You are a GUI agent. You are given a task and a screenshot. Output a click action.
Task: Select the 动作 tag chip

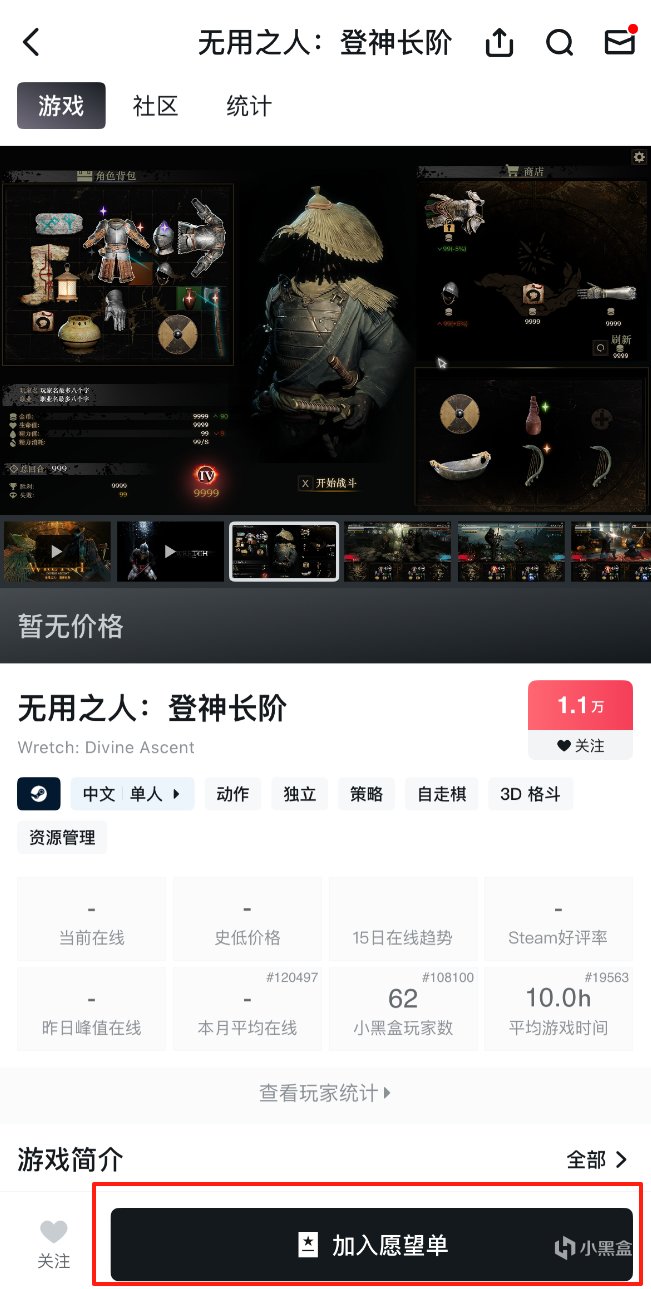pos(232,794)
